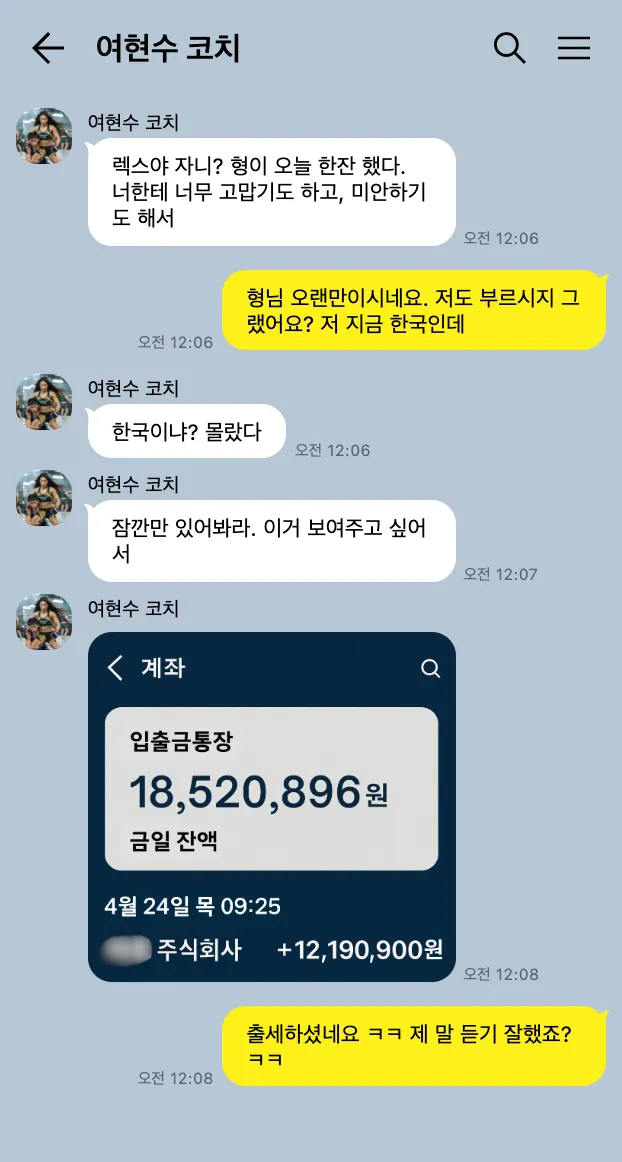Open the shared 계좌 screenshot image
Viewport: 622px width, 1162px height.
tap(272, 806)
